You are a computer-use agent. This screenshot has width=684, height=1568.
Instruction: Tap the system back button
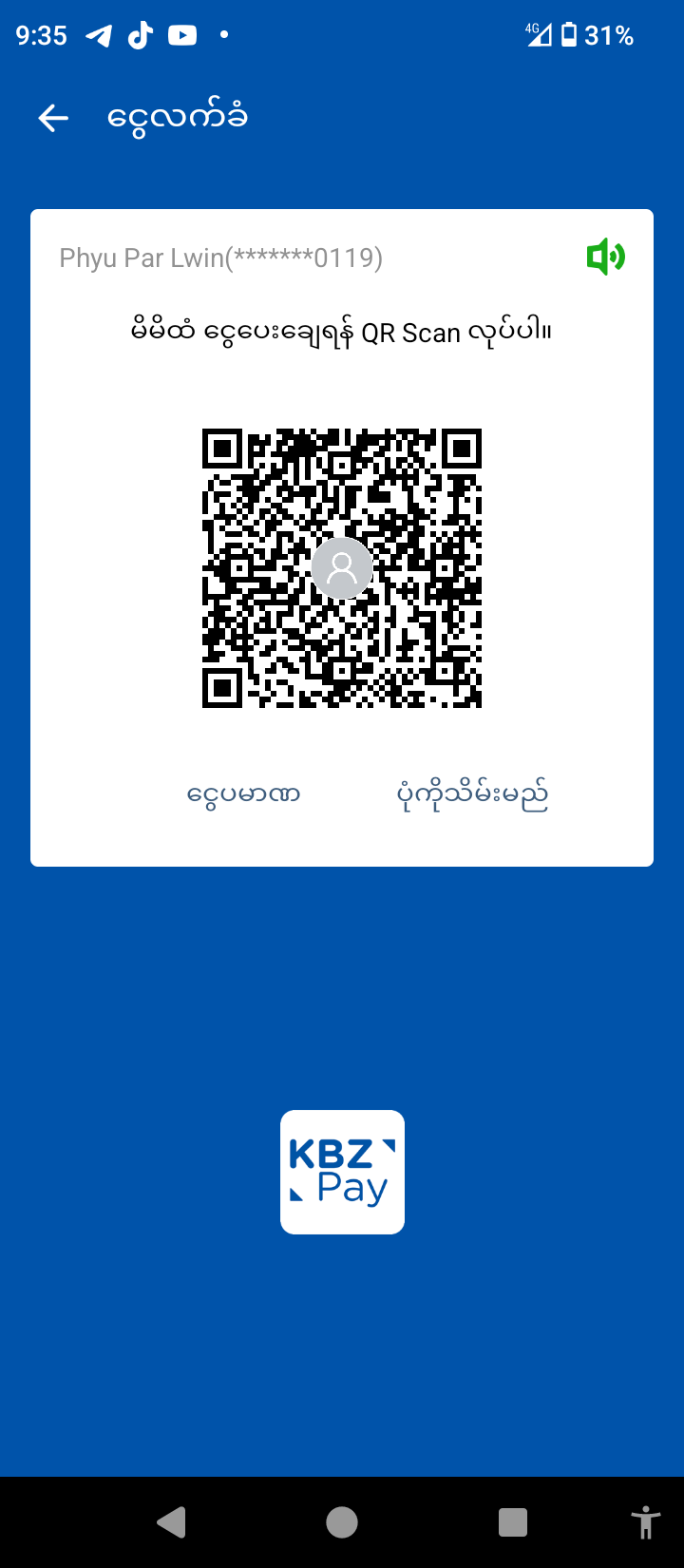pos(171,1522)
